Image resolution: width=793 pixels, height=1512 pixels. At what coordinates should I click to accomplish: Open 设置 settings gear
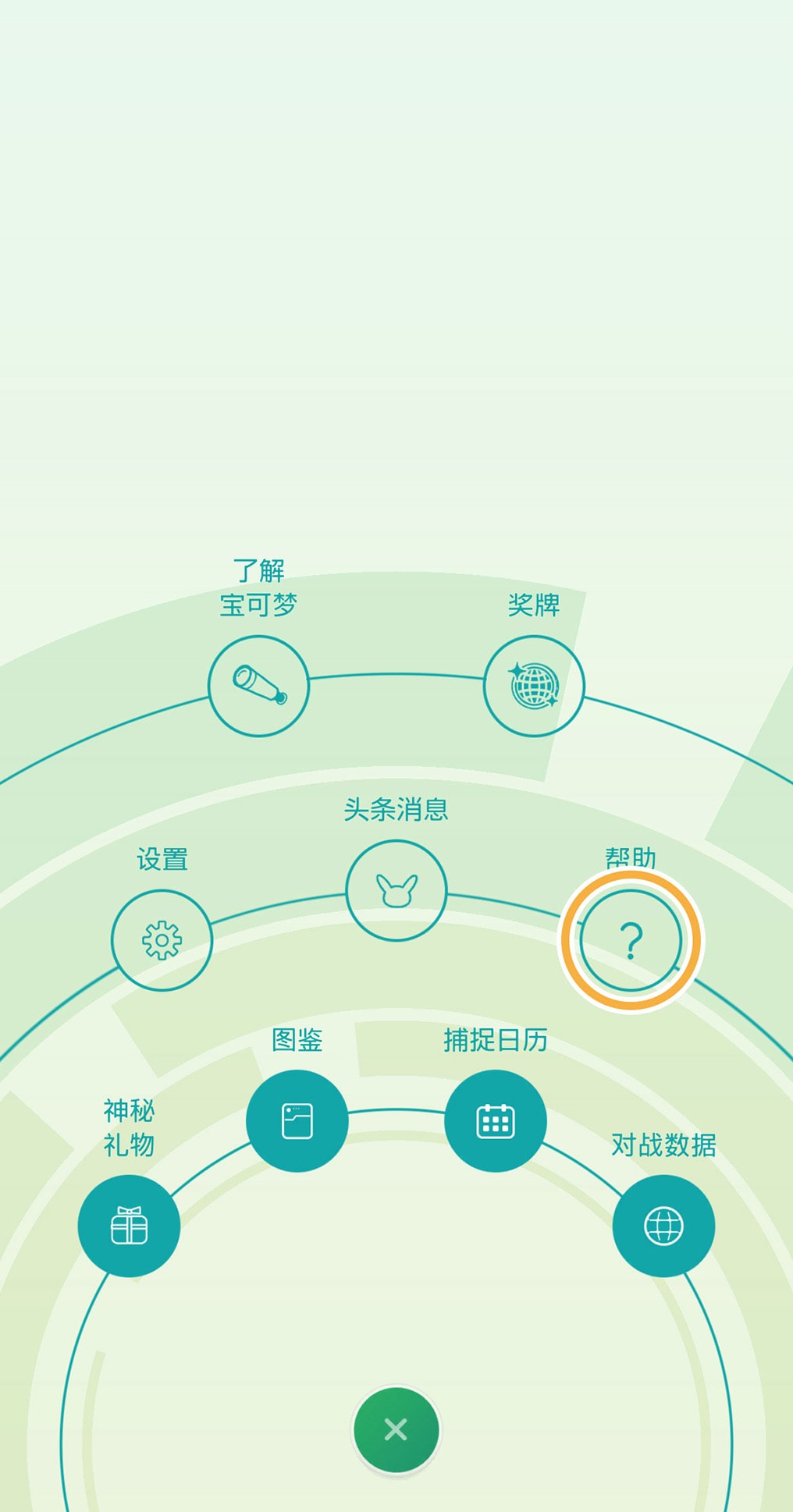pyautogui.click(x=162, y=940)
